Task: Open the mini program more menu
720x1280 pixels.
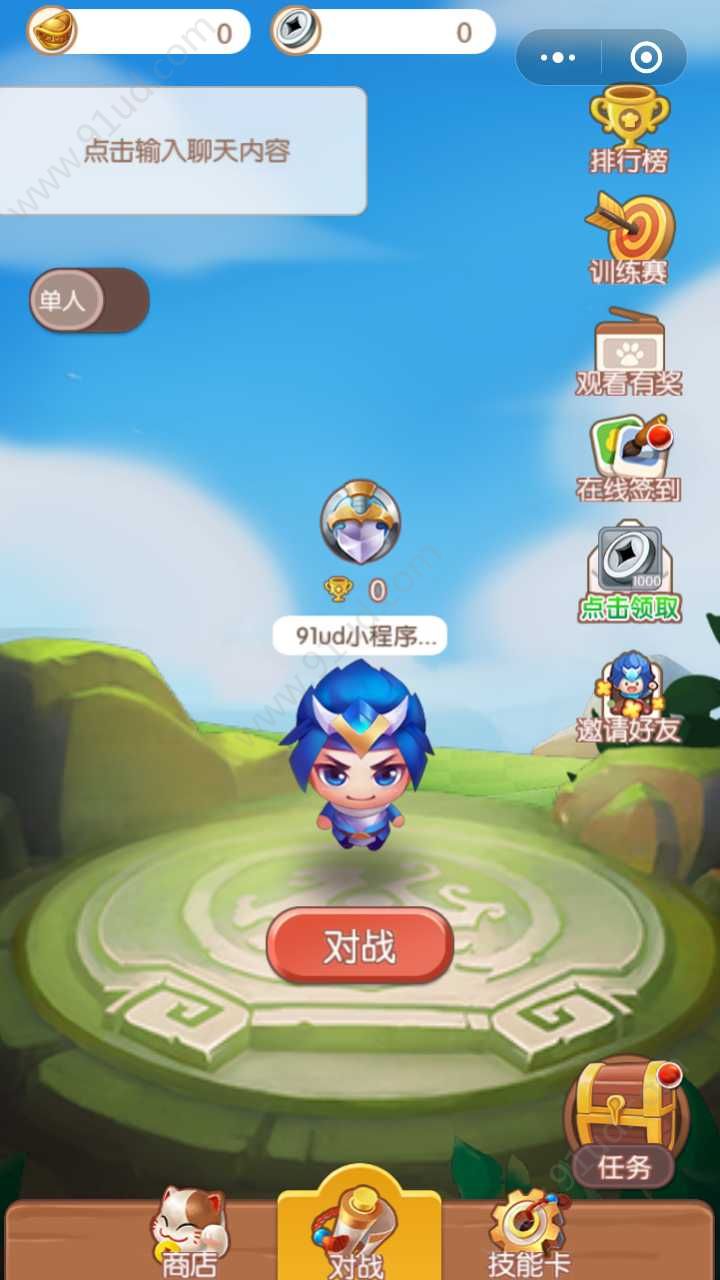Action: (x=558, y=58)
